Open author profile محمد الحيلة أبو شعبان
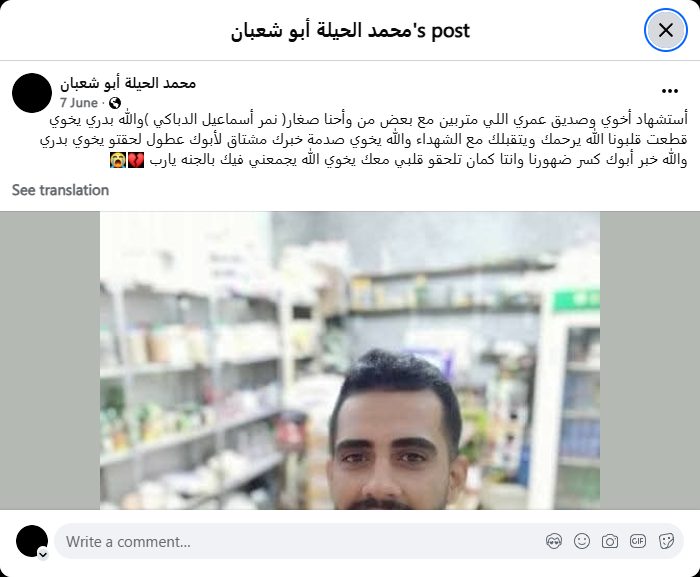 coord(128,83)
